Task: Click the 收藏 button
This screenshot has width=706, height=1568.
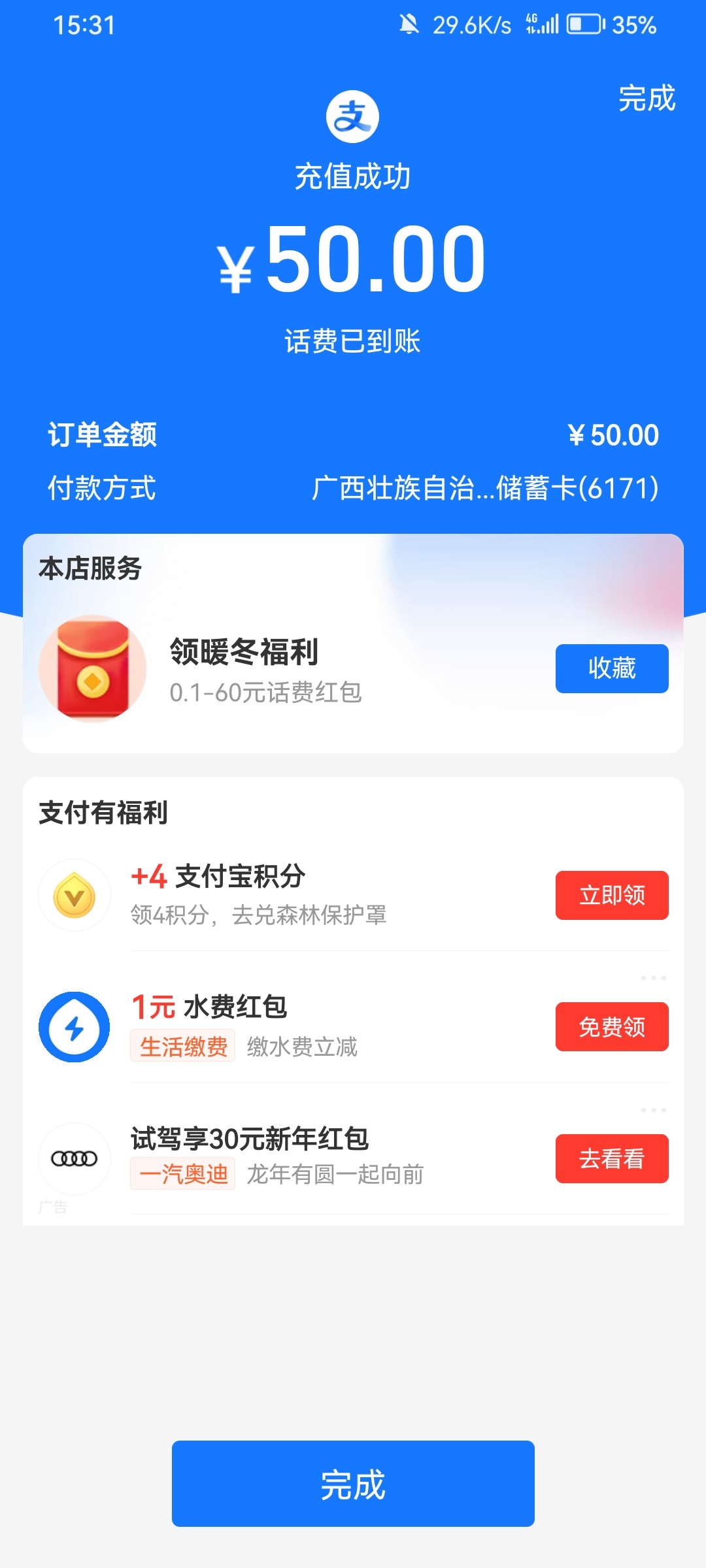Action: [x=611, y=668]
